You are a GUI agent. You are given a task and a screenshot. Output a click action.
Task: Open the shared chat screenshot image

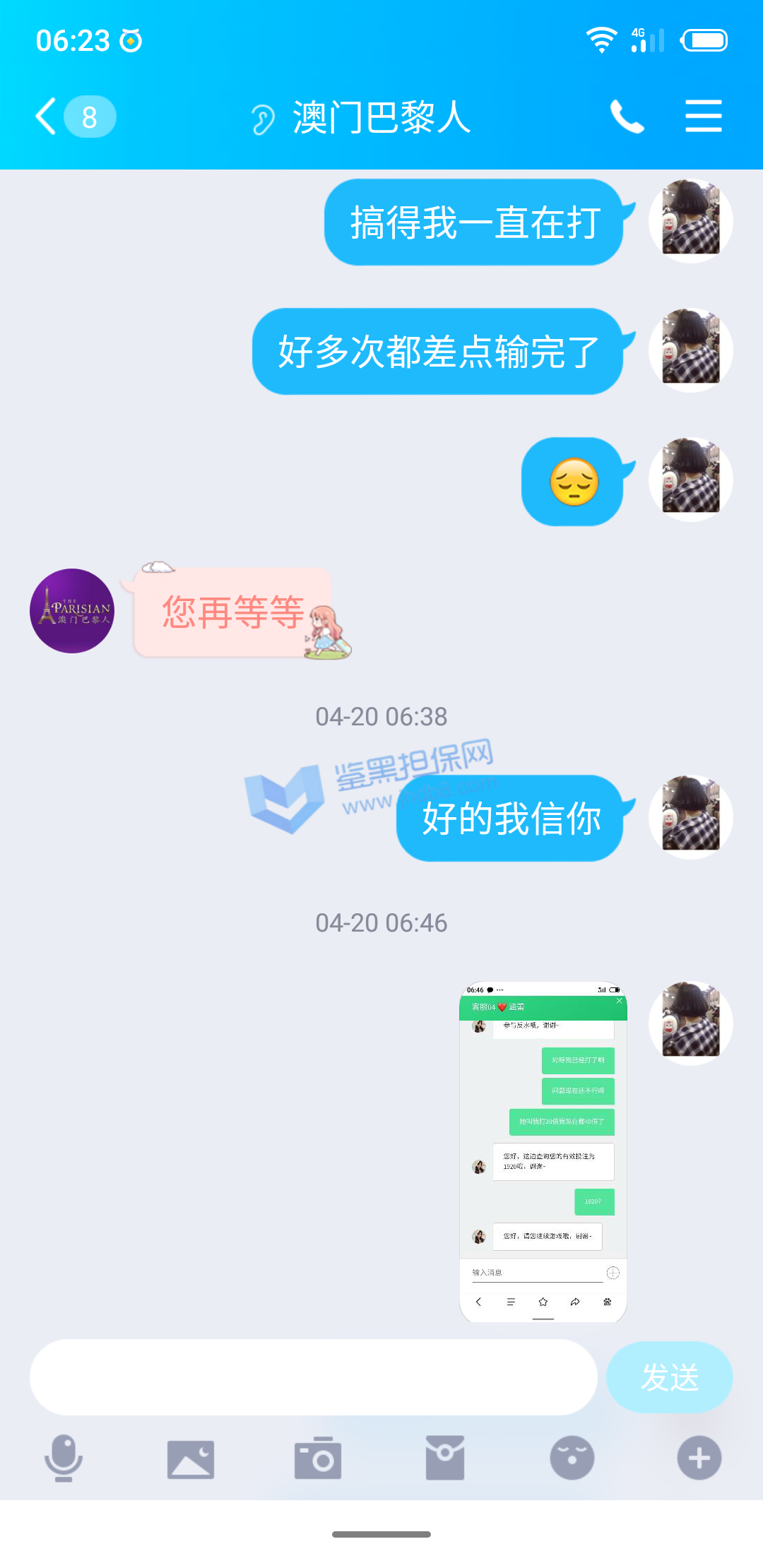pyautogui.click(x=543, y=1151)
